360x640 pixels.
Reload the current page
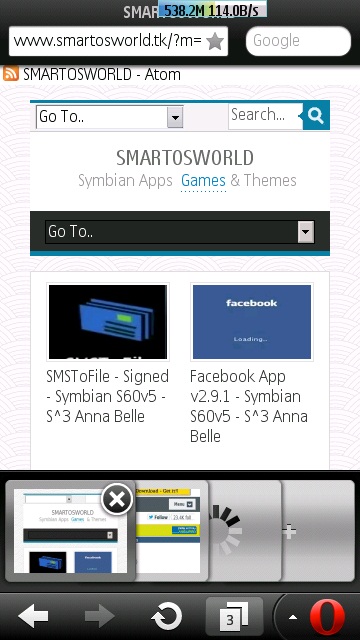coord(167,616)
